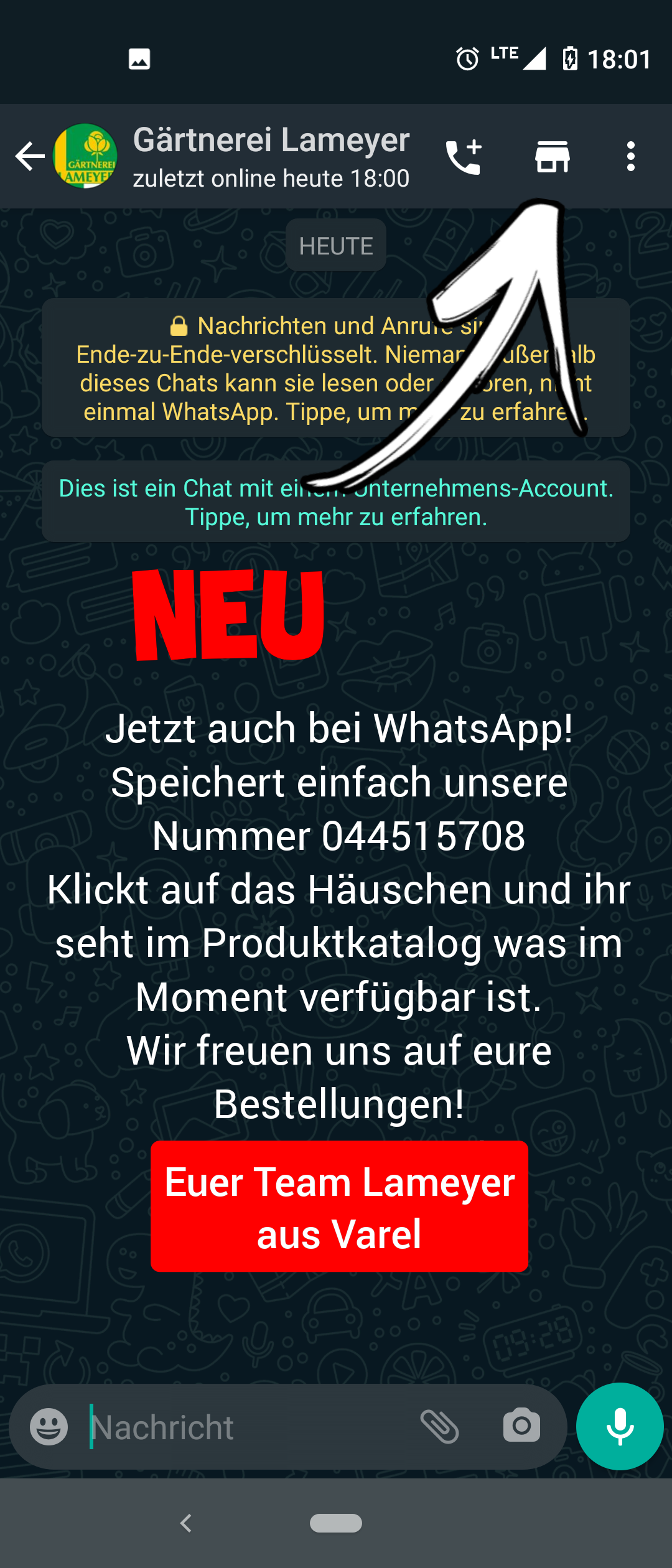Record a voice message with the microphone
The image size is (672, 1568).
(x=620, y=1427)
